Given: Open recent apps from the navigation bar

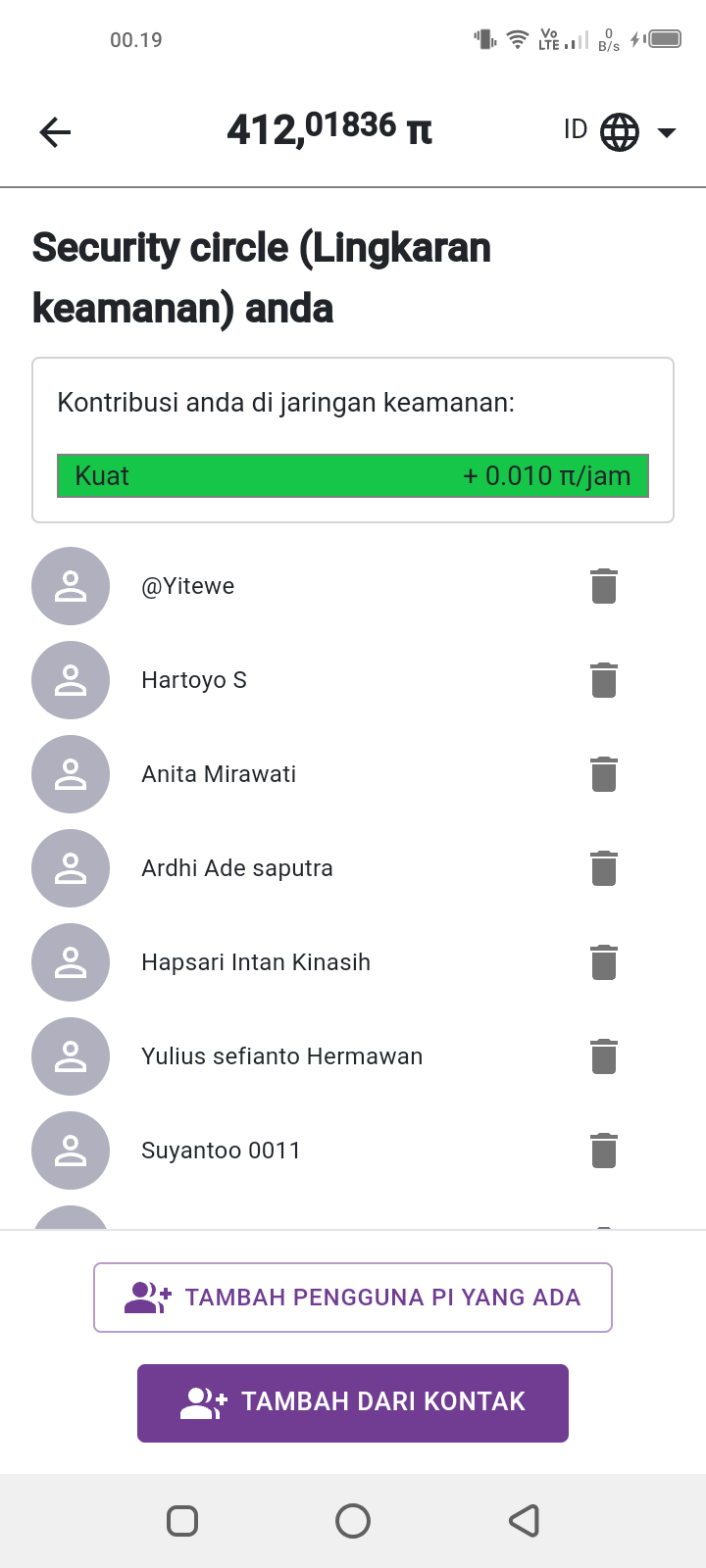Looking at the screenshot, I should (182, 1521).
